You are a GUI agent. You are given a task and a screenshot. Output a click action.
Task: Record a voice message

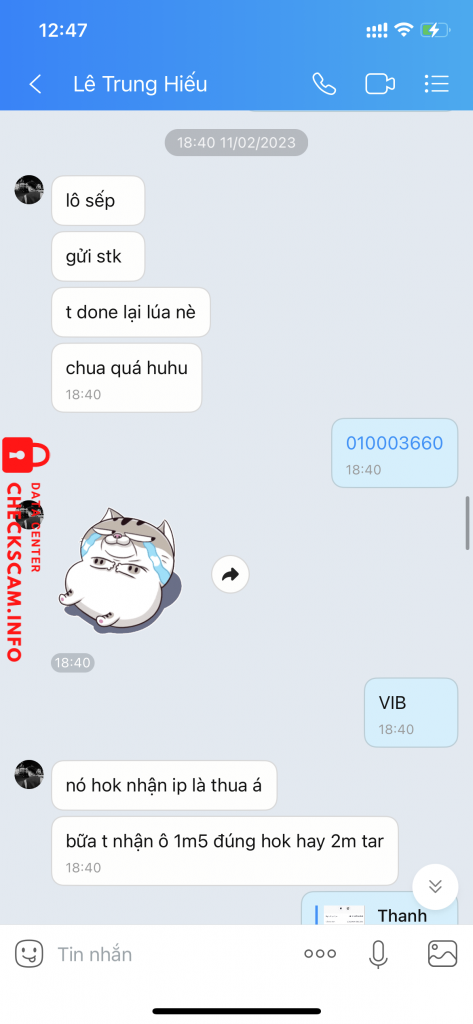coord(378,954)
